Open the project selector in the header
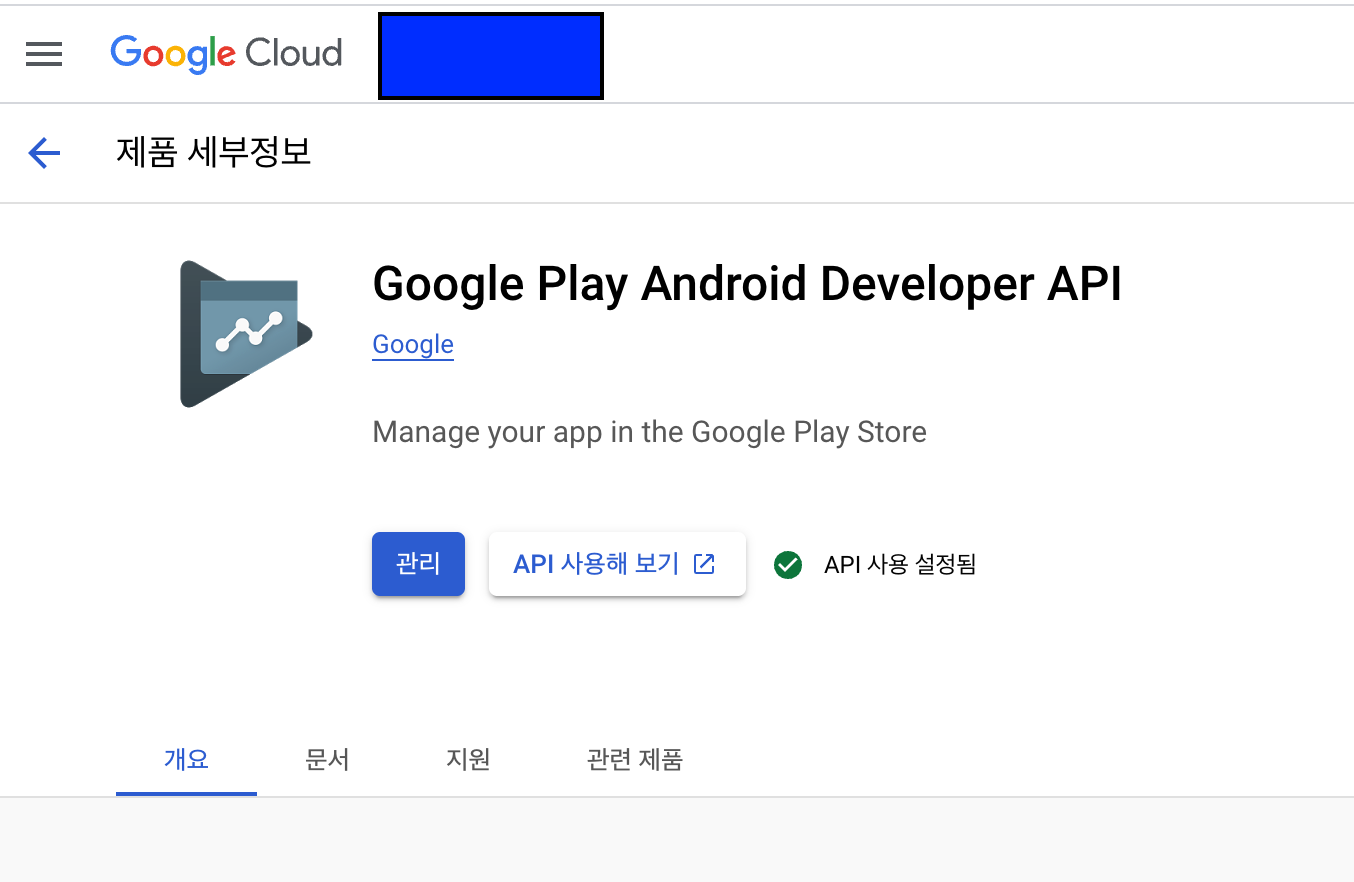Image resolution: width=1354 pixels, height=882 pixels. click(x=490, y=56)
